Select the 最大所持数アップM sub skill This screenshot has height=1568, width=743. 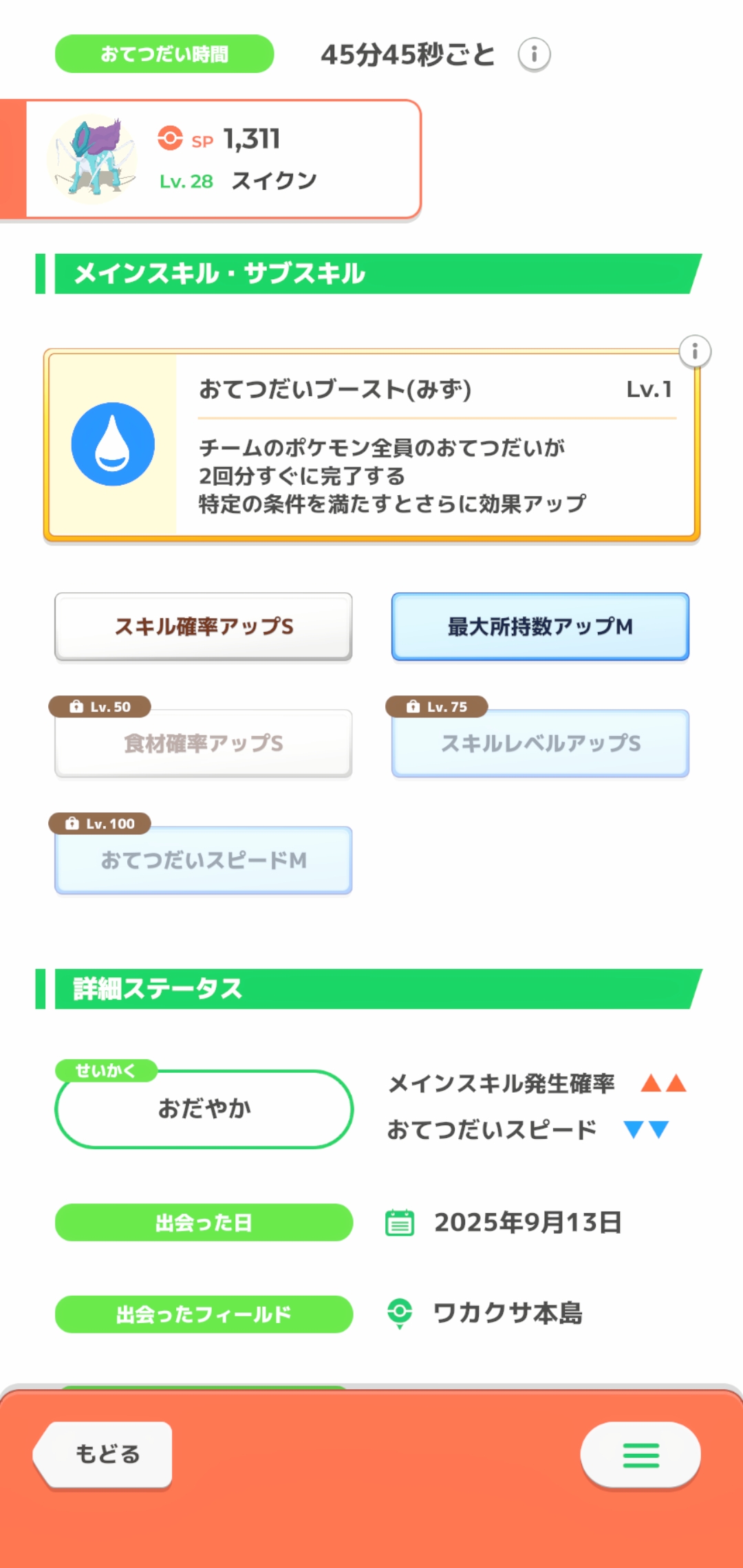(540, 627)
